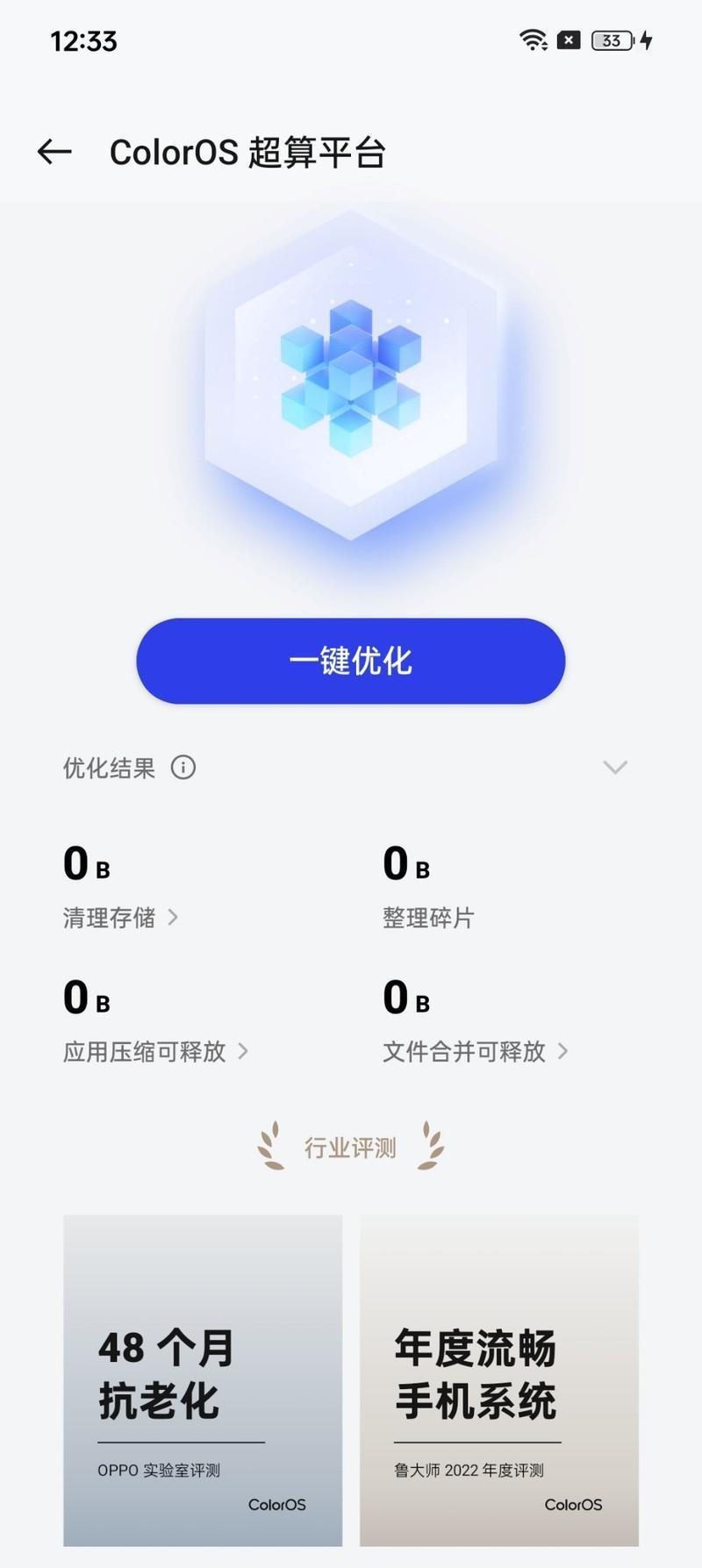
Task: Tap the right laurel decoration beside 行业评测
Action: pos(430,1146)
